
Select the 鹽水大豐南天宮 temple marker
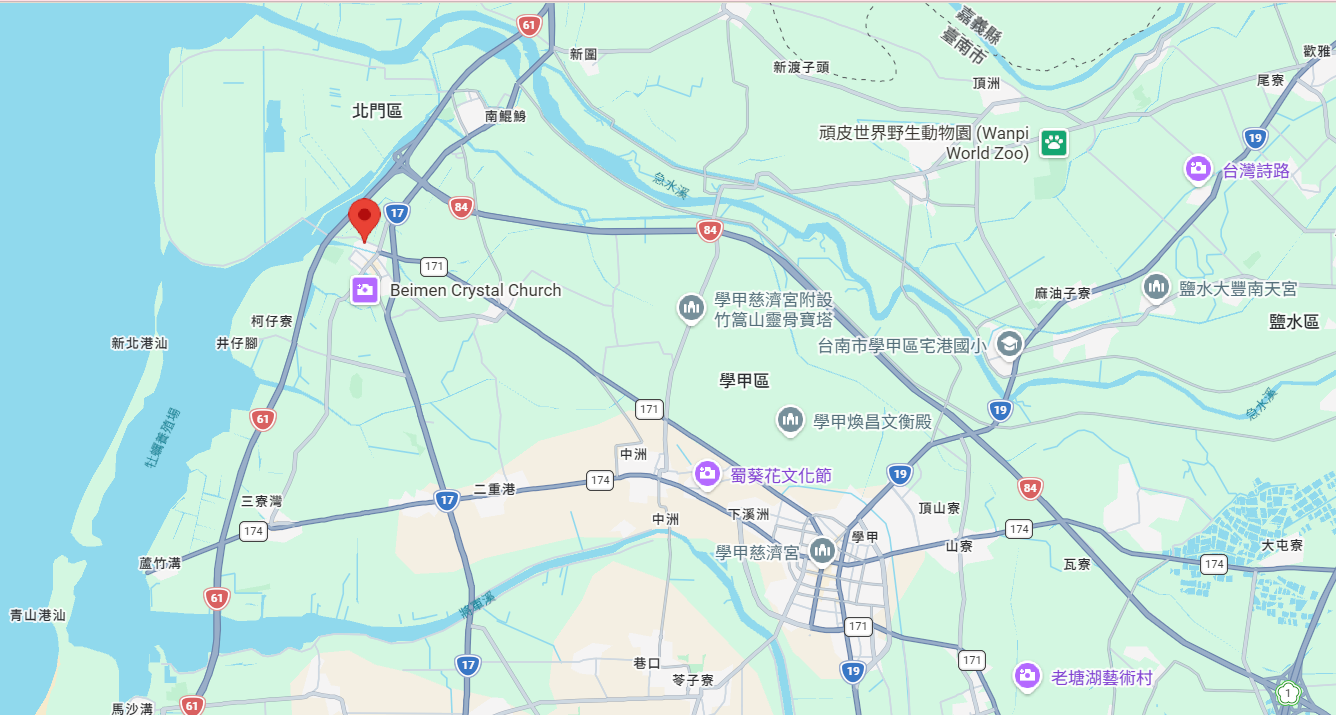tap(1157, 288)
